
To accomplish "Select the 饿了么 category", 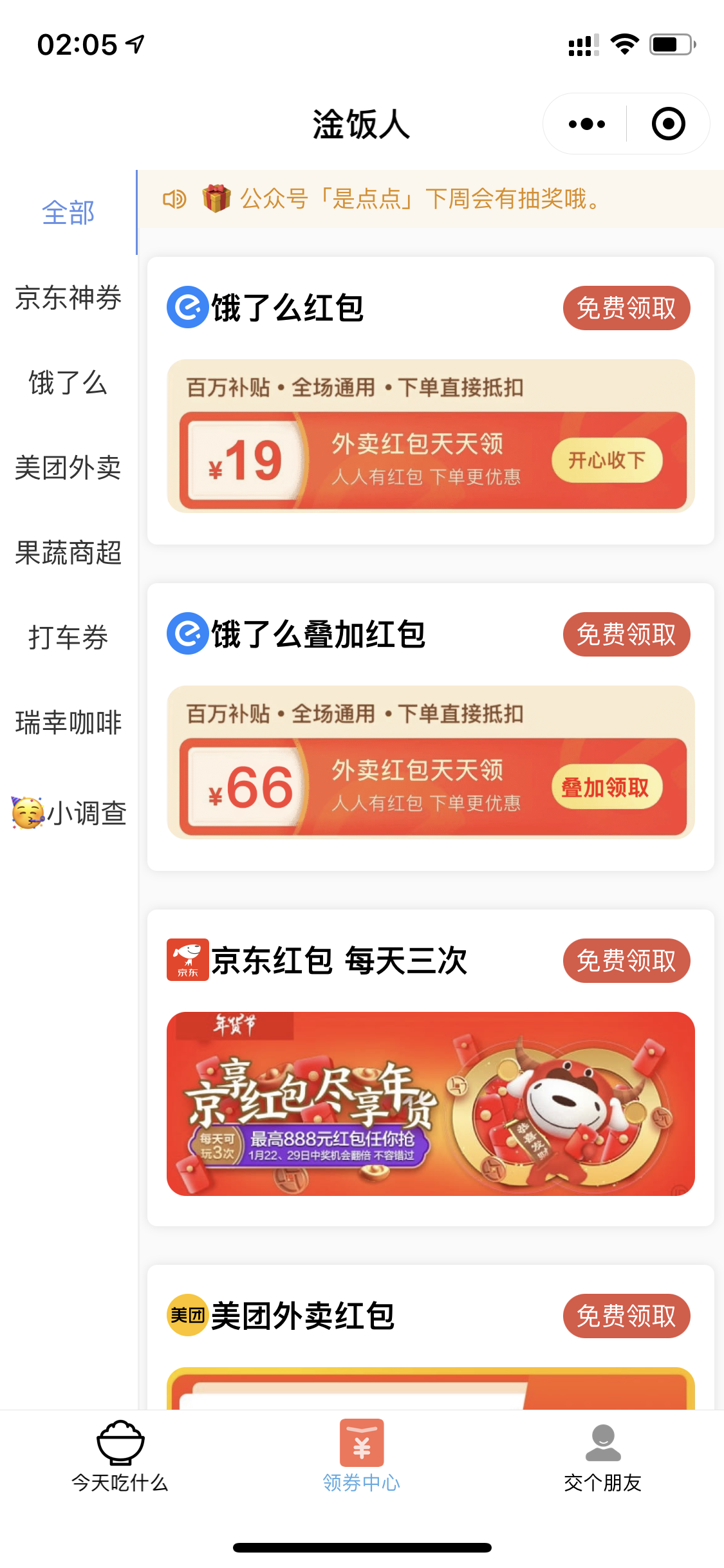I will pos(68,382).
